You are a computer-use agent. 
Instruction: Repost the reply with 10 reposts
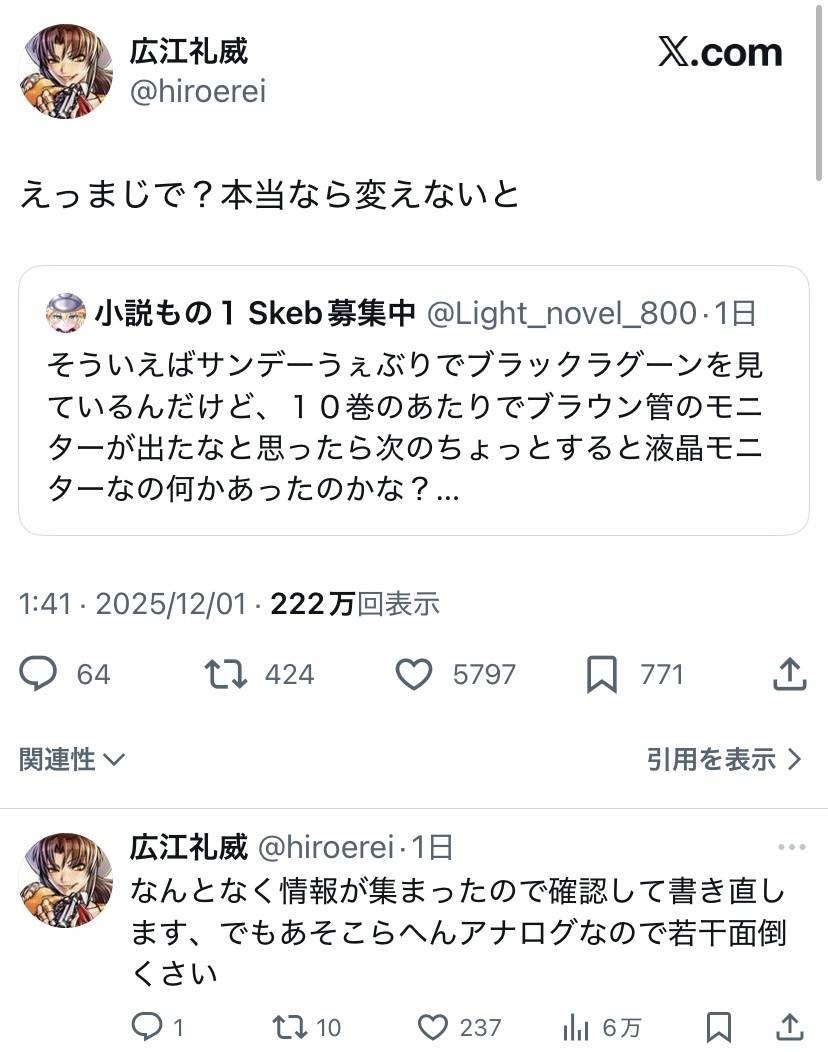[290, 1026]
